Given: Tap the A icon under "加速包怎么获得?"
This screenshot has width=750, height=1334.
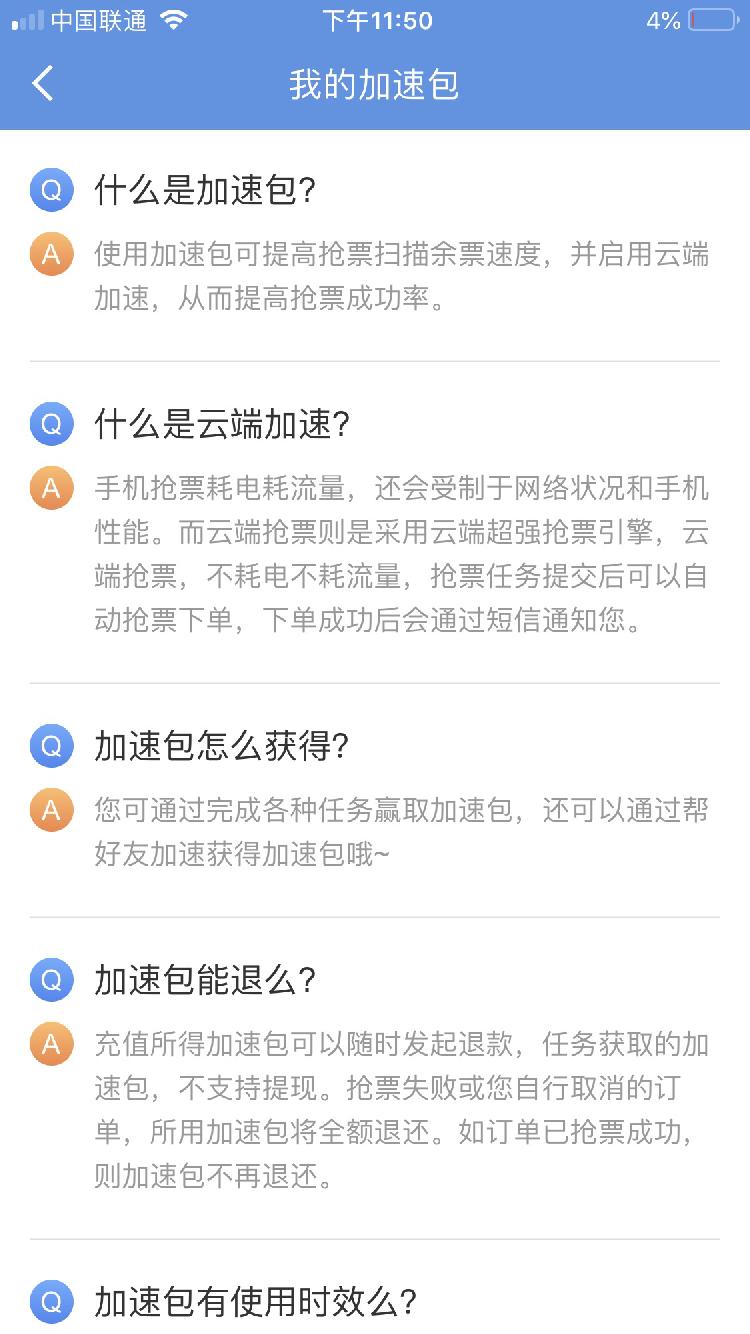Looking at the screenshot, I should [51, 811].
